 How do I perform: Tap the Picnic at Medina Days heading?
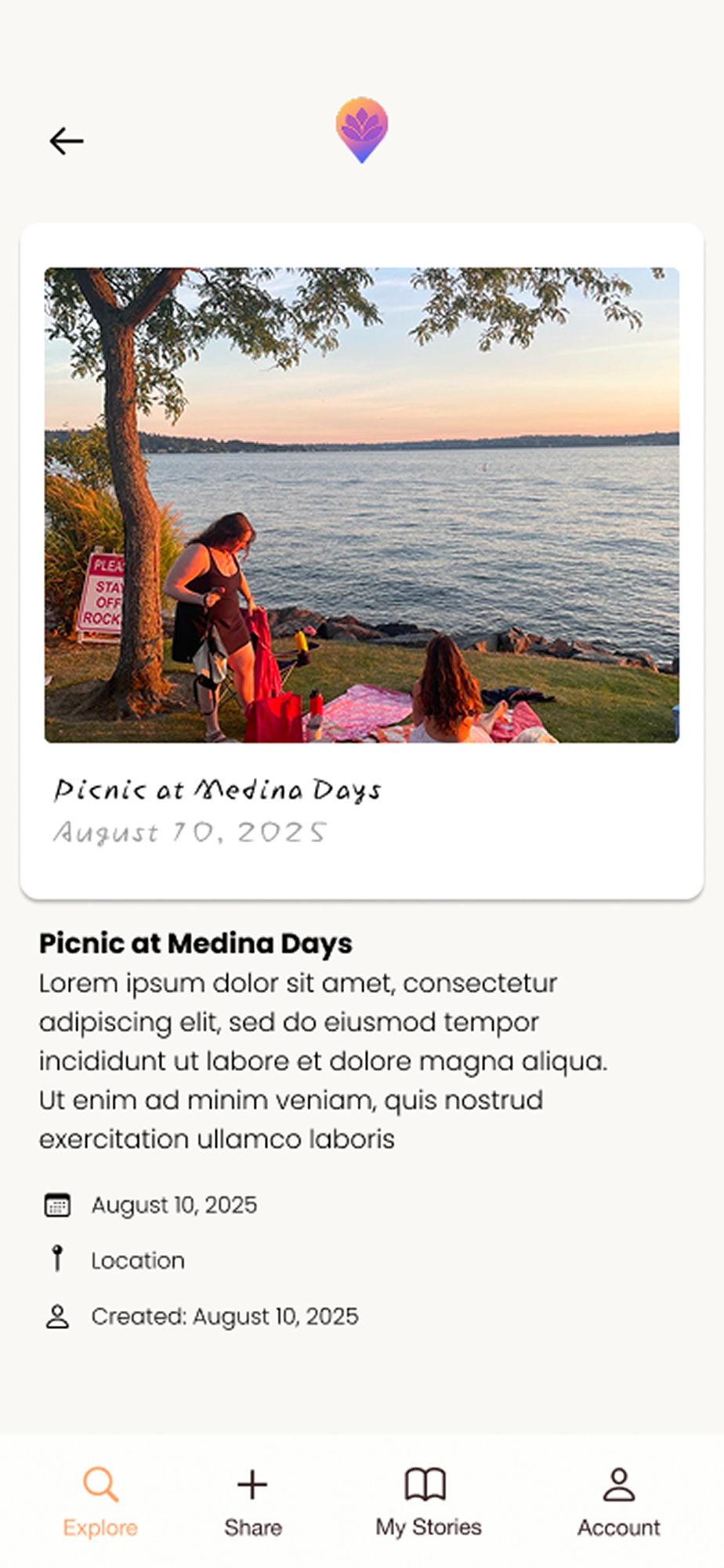(196, 943)
